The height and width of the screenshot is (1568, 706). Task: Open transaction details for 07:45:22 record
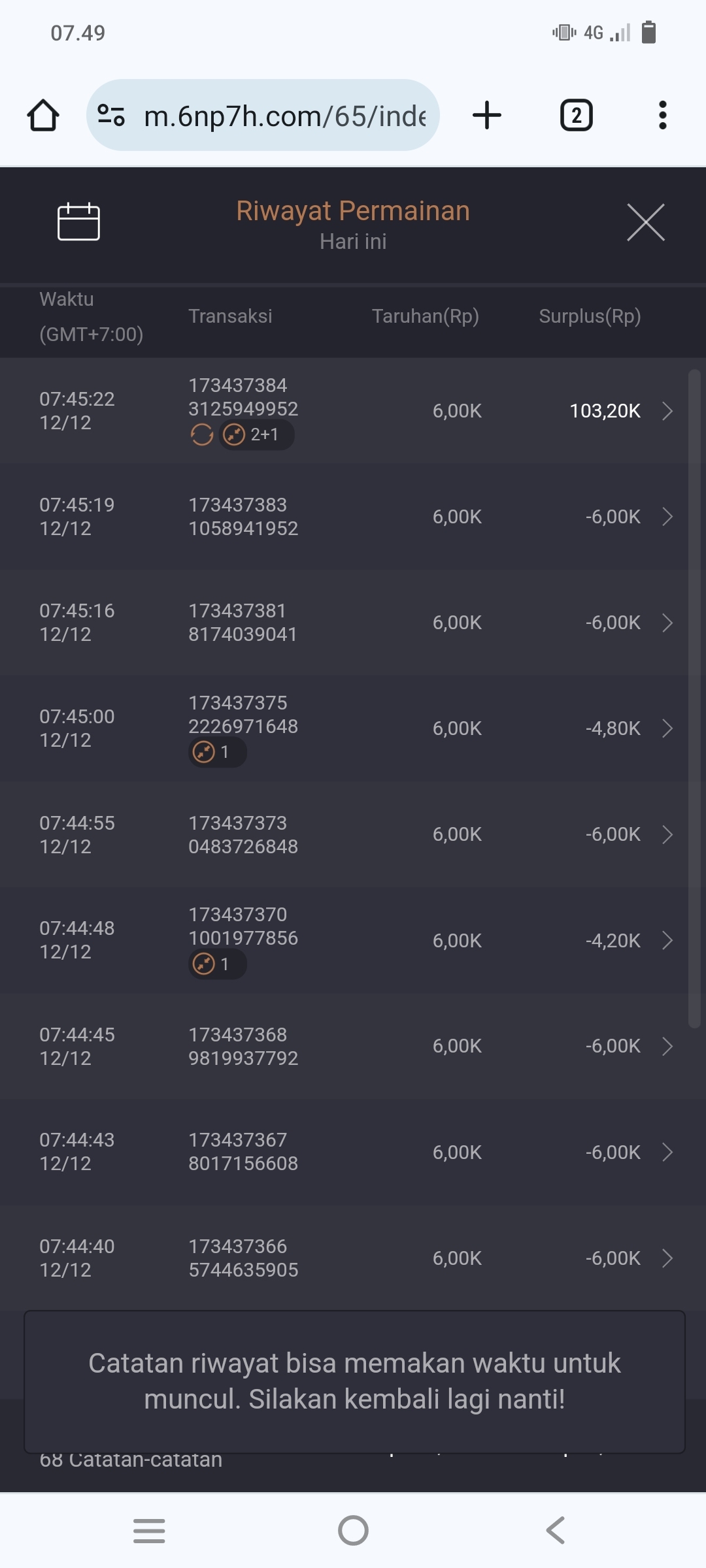click(x=666, y=411)
